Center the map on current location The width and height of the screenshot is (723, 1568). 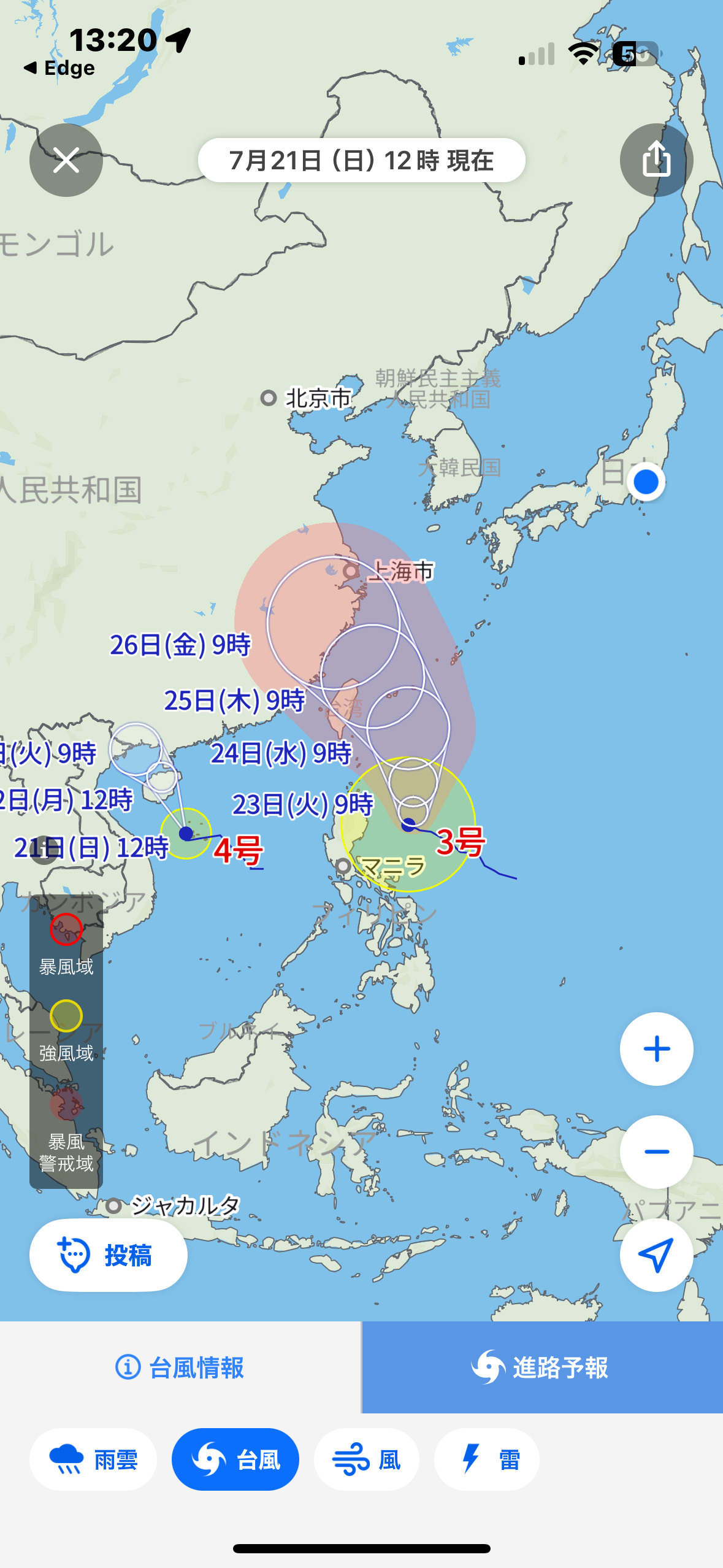656,1255
